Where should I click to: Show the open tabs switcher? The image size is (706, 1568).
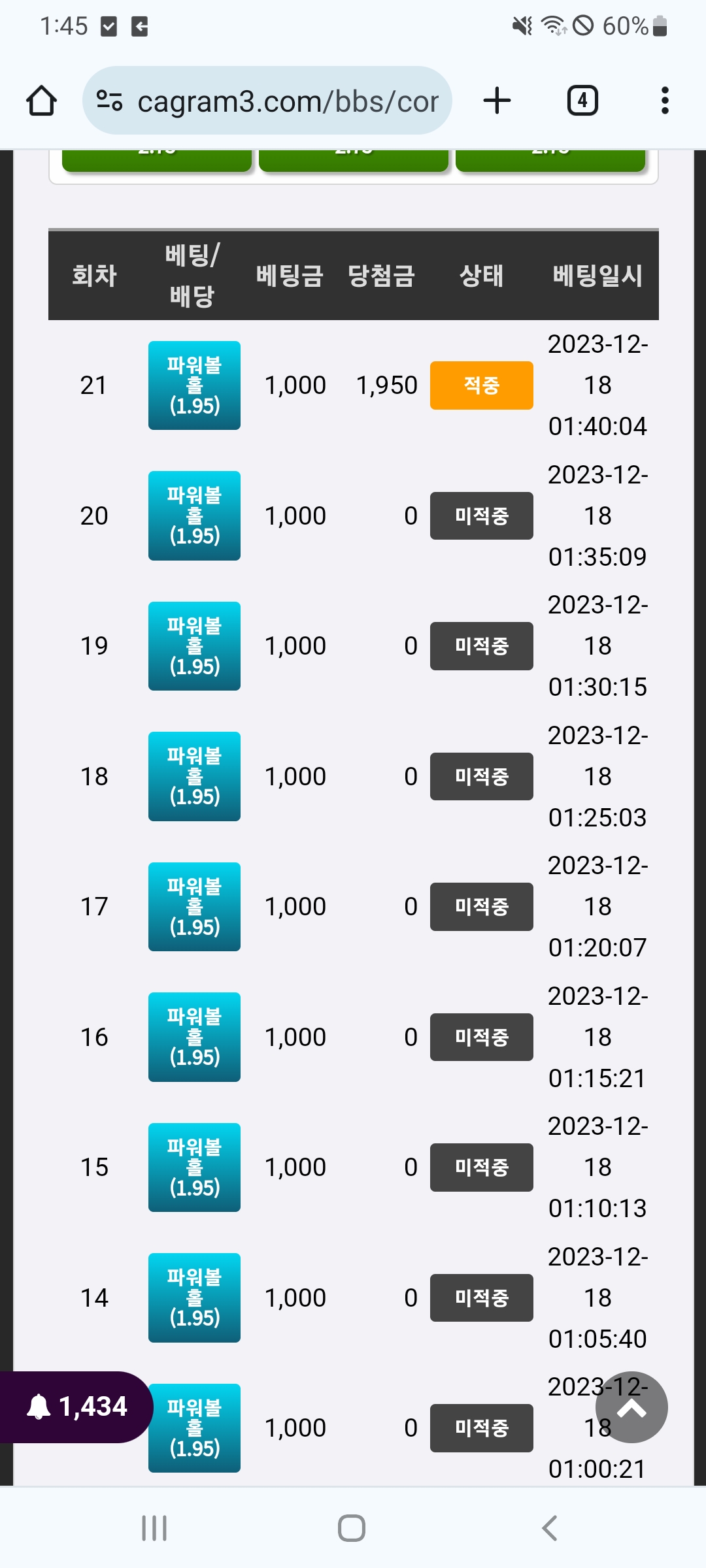(x=582, y=101)
